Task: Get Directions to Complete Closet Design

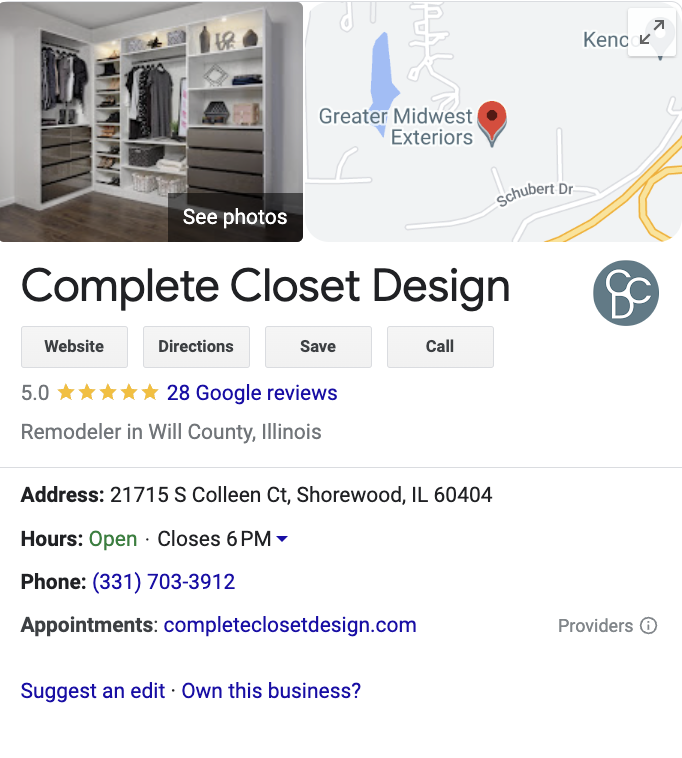Action: coord(195,346)
